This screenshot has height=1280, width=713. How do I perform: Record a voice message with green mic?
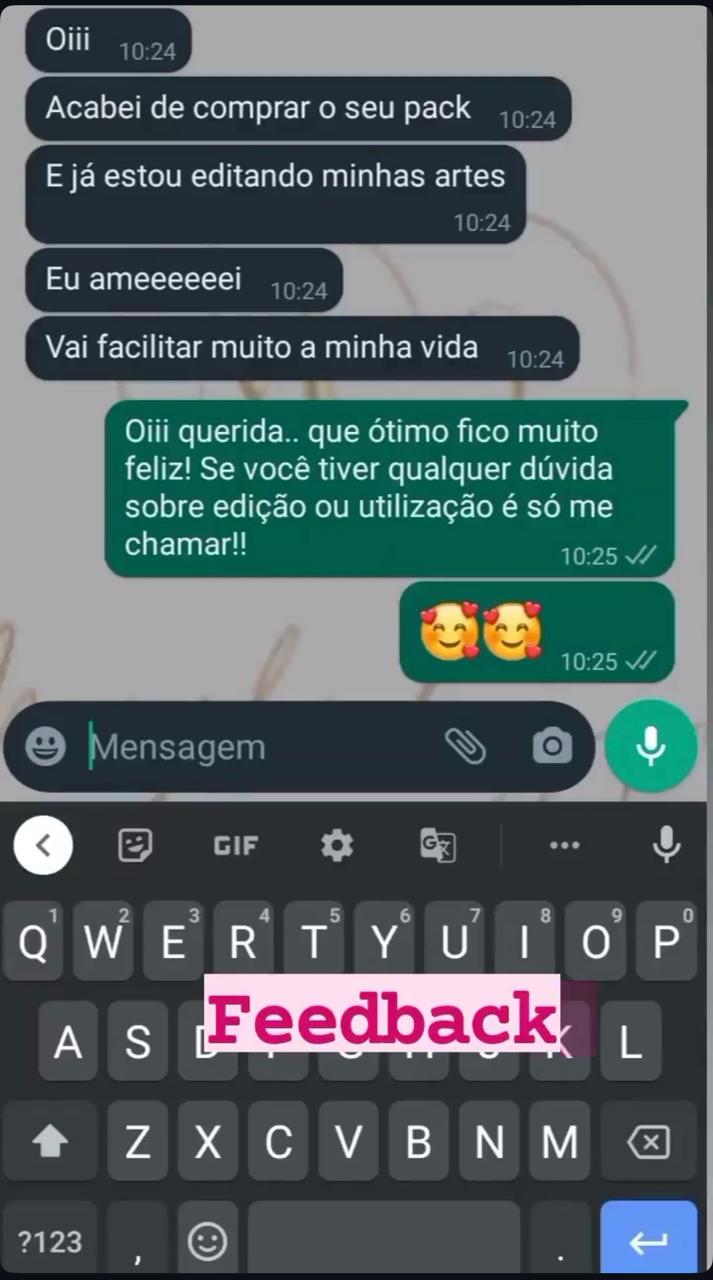point(651,746)
